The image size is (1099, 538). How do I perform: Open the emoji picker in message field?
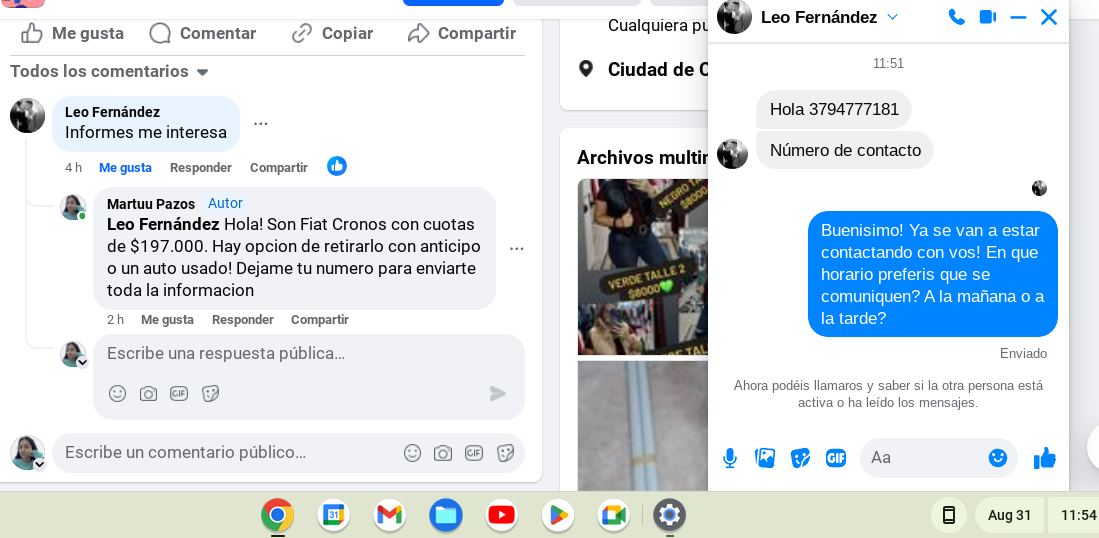point(998,457)
